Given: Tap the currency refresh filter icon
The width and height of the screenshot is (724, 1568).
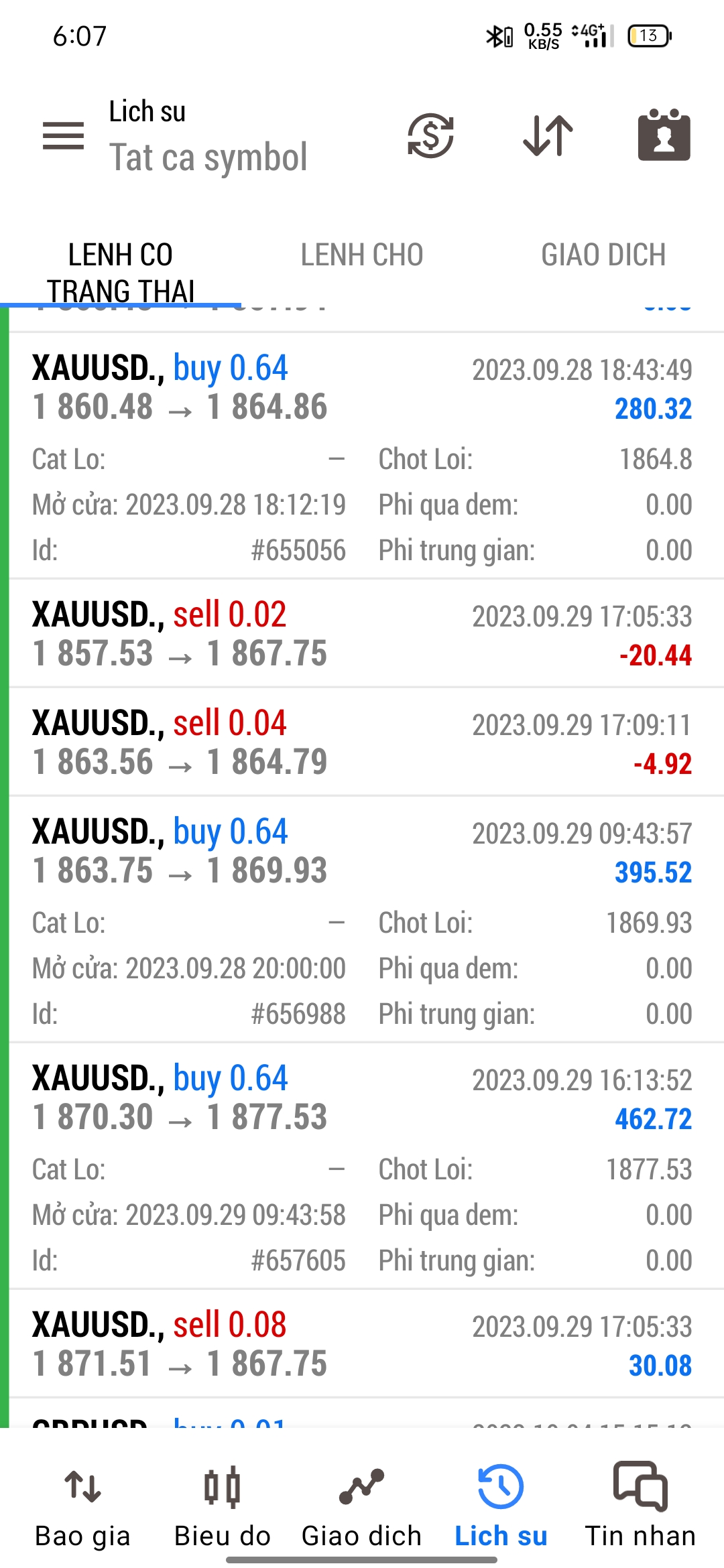Looking at the screenshot, I should coord(430,136).
